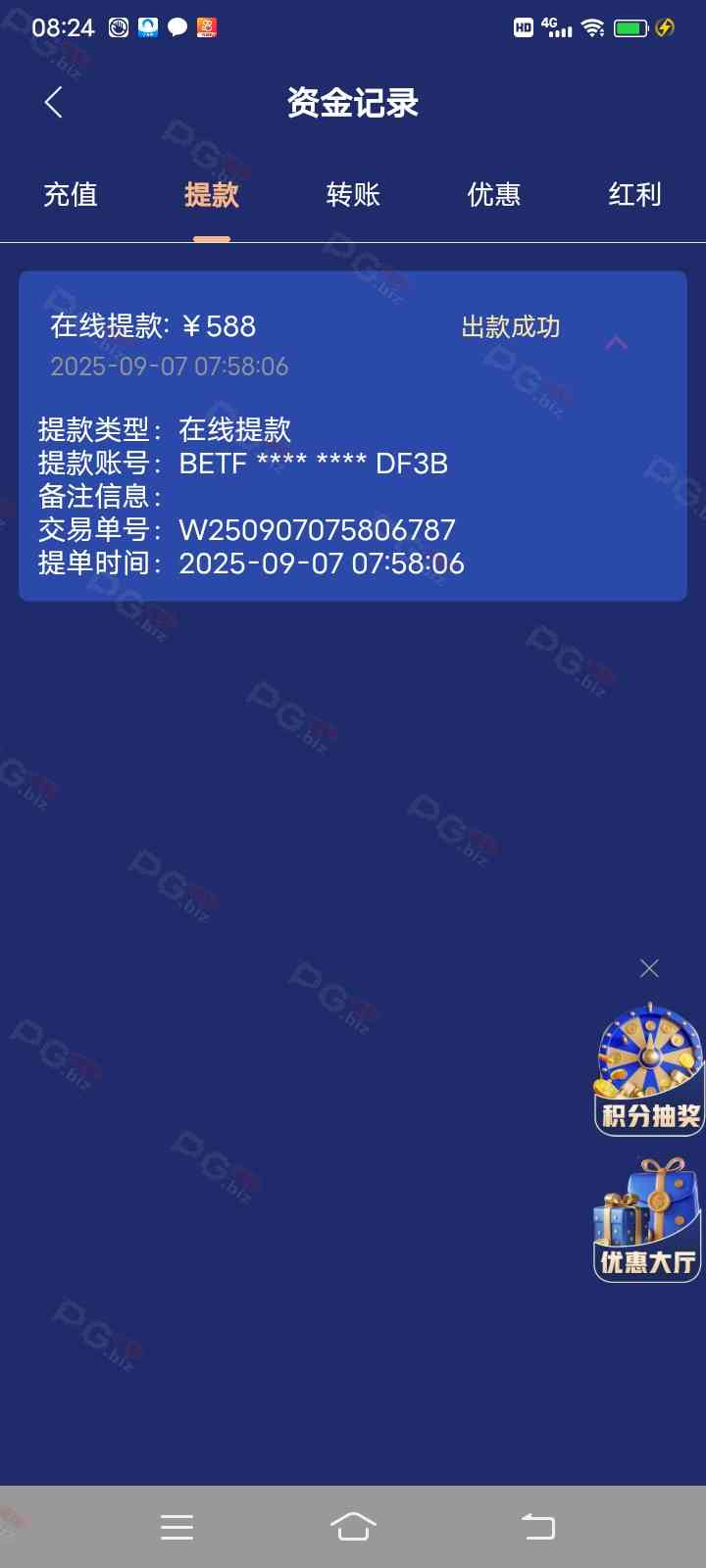
Task: View the 红利 tab
Action: [x=634, y=195]
